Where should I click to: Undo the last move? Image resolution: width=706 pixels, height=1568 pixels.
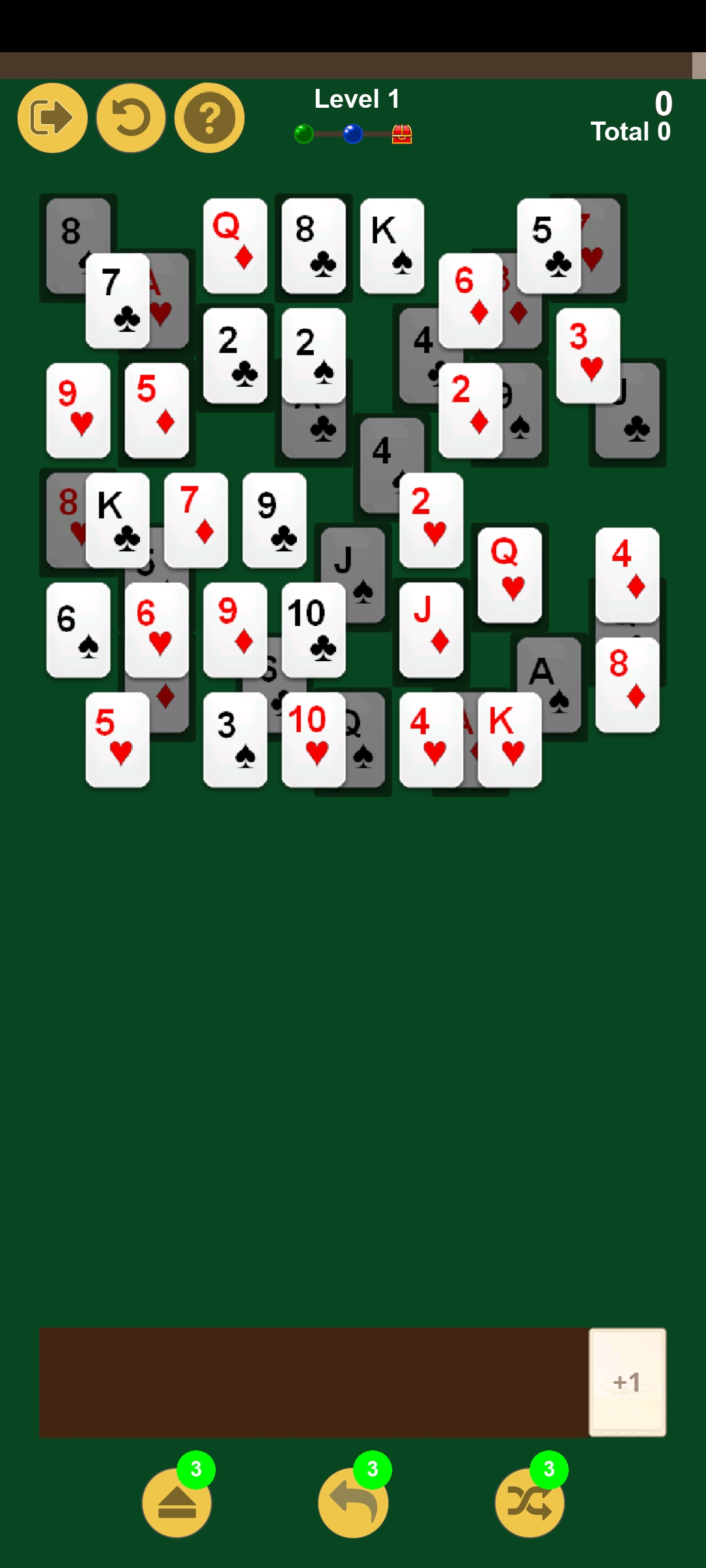click(353, 1502)
